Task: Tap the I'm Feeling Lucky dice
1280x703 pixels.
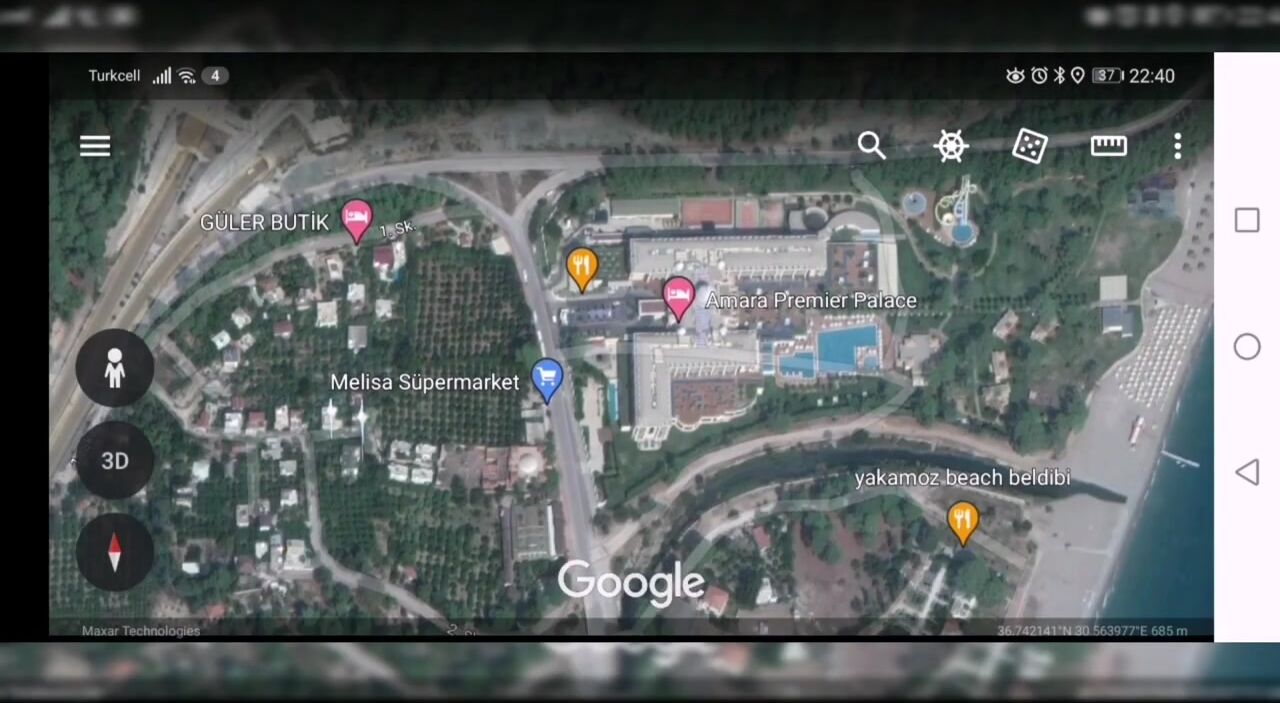Action: (1029, 146)
